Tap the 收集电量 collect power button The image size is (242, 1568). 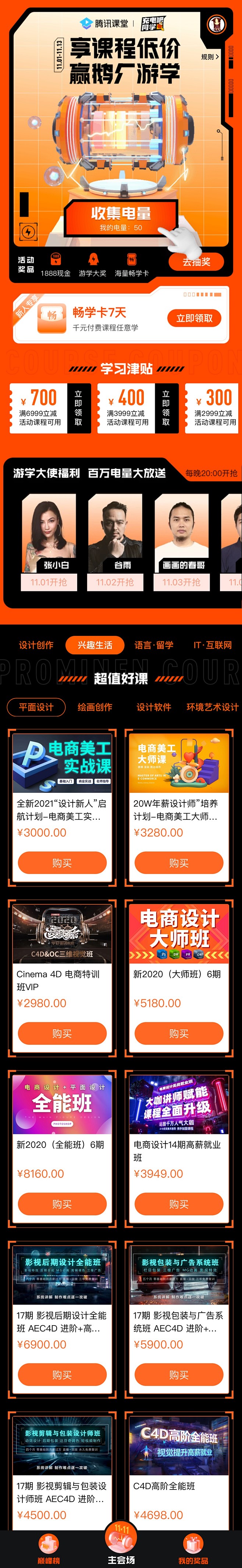pyautogui.click(x=121, y=218)
